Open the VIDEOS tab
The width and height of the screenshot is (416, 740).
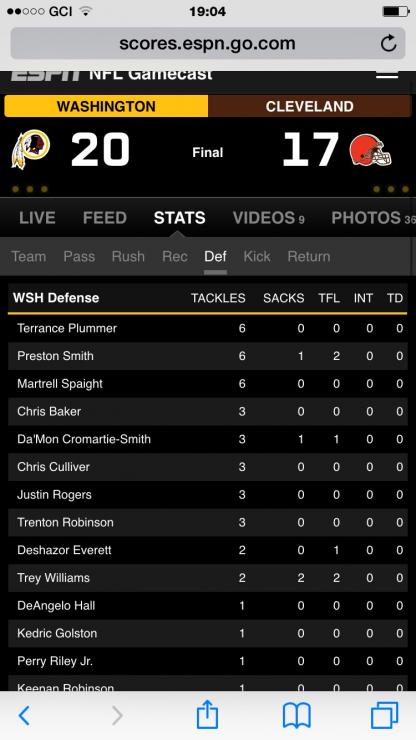point(268,218)
